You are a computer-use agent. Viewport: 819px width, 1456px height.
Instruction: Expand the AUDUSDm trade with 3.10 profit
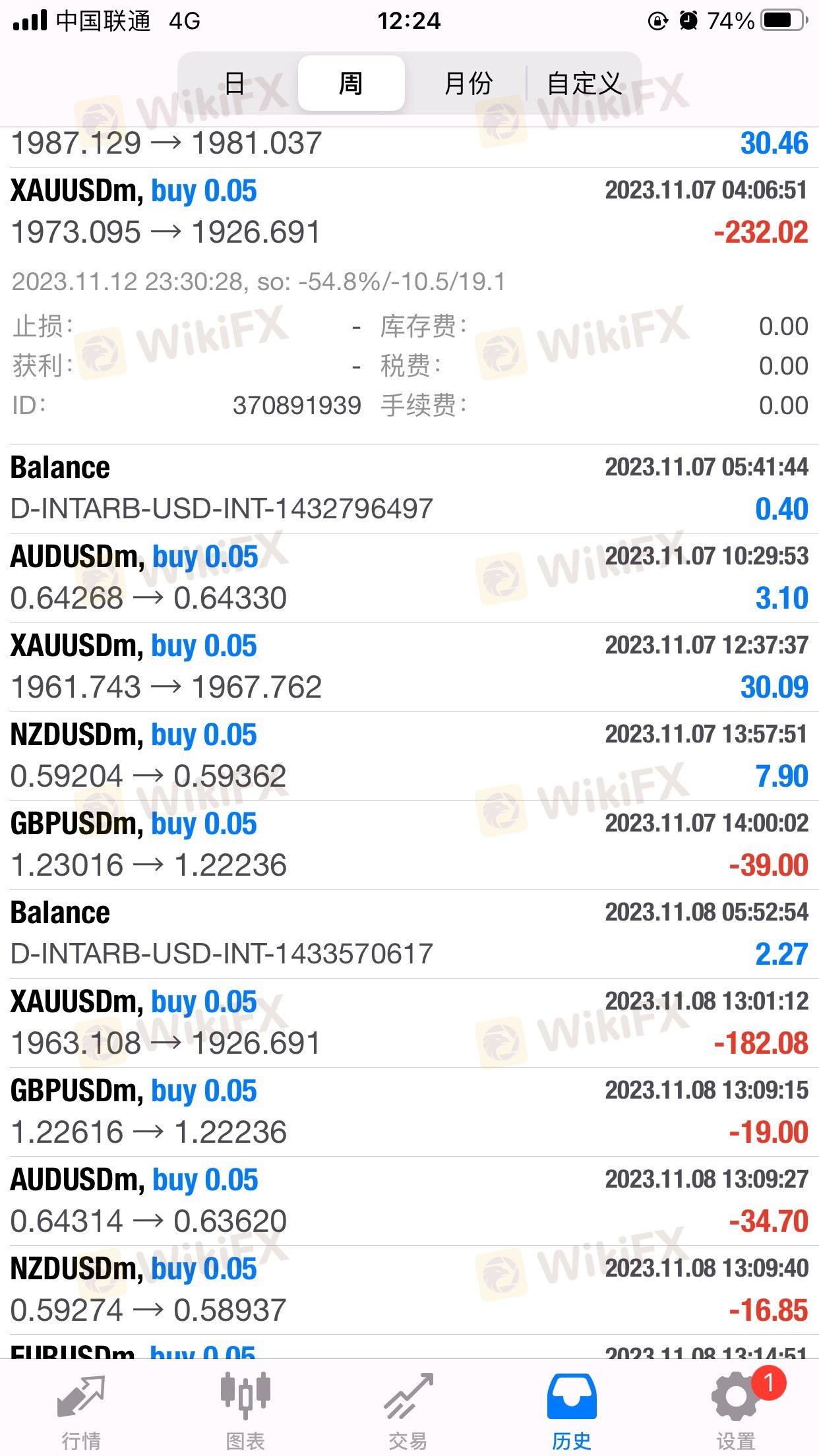click(409, 578)
